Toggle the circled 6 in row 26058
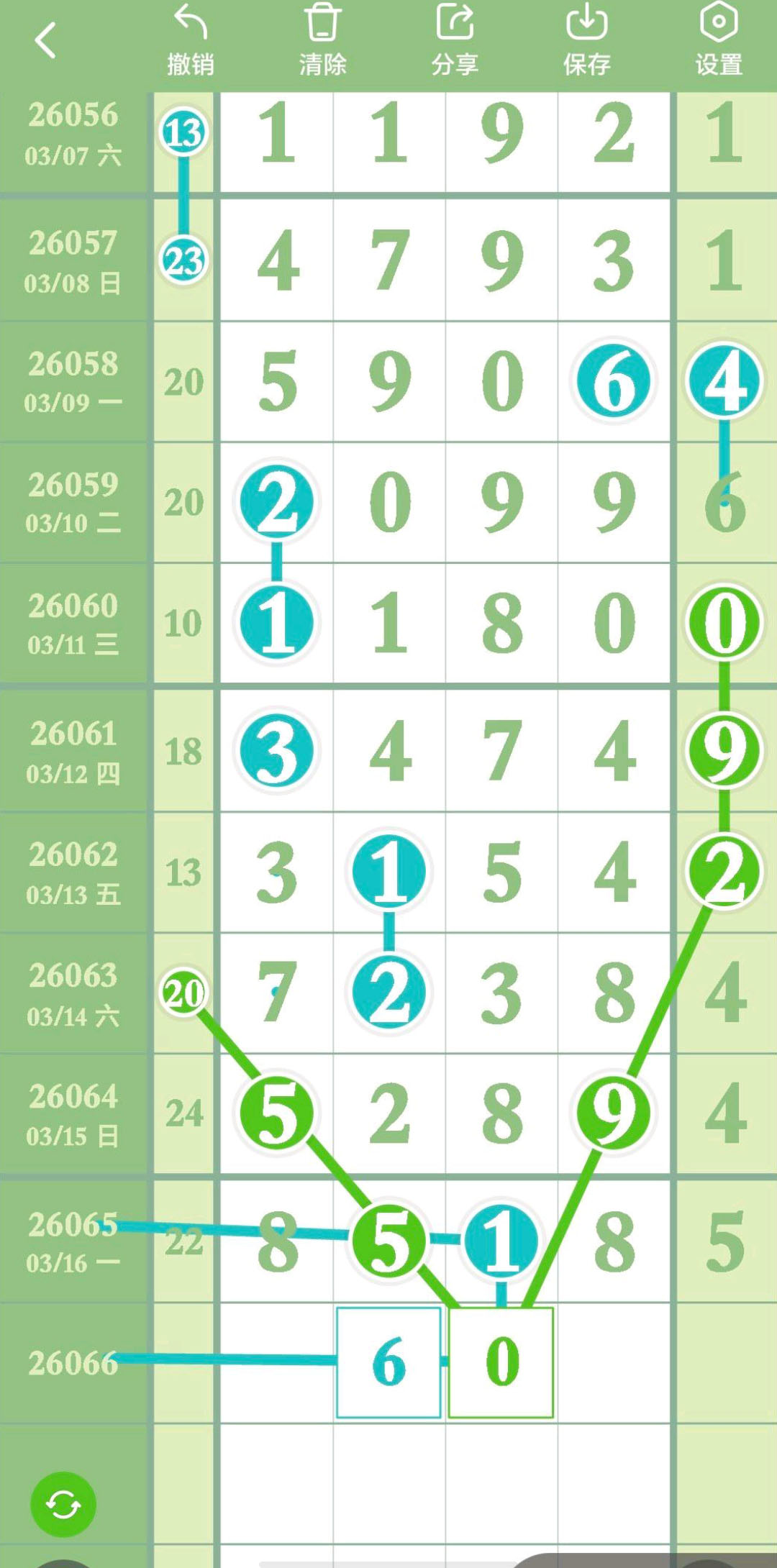The height and width of the screenshot is (1568, 777). 614,381
